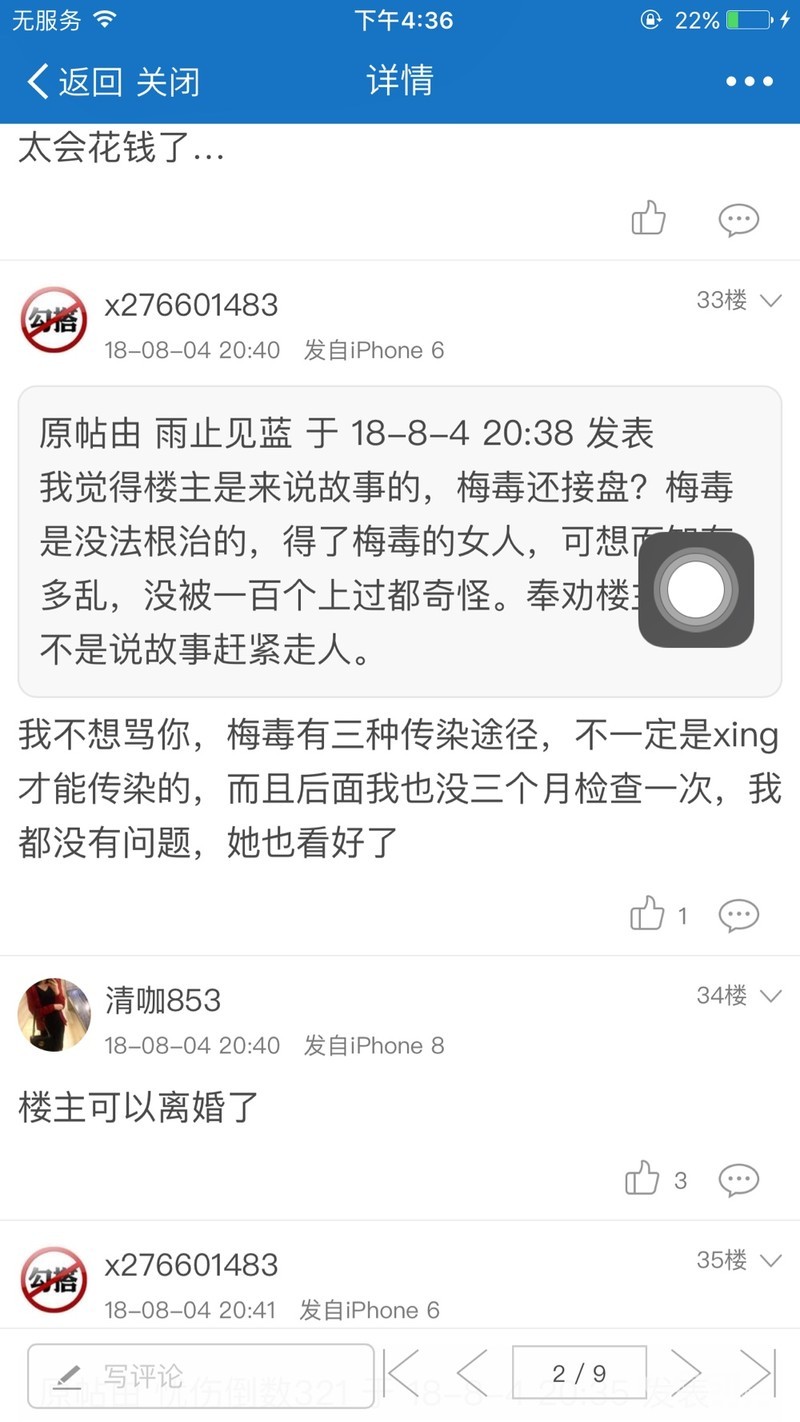Image resolution: width=800 pixels, height=1422 pixels.
Task: Like the comment ending 太会花钱了
Action: point(649,218)
